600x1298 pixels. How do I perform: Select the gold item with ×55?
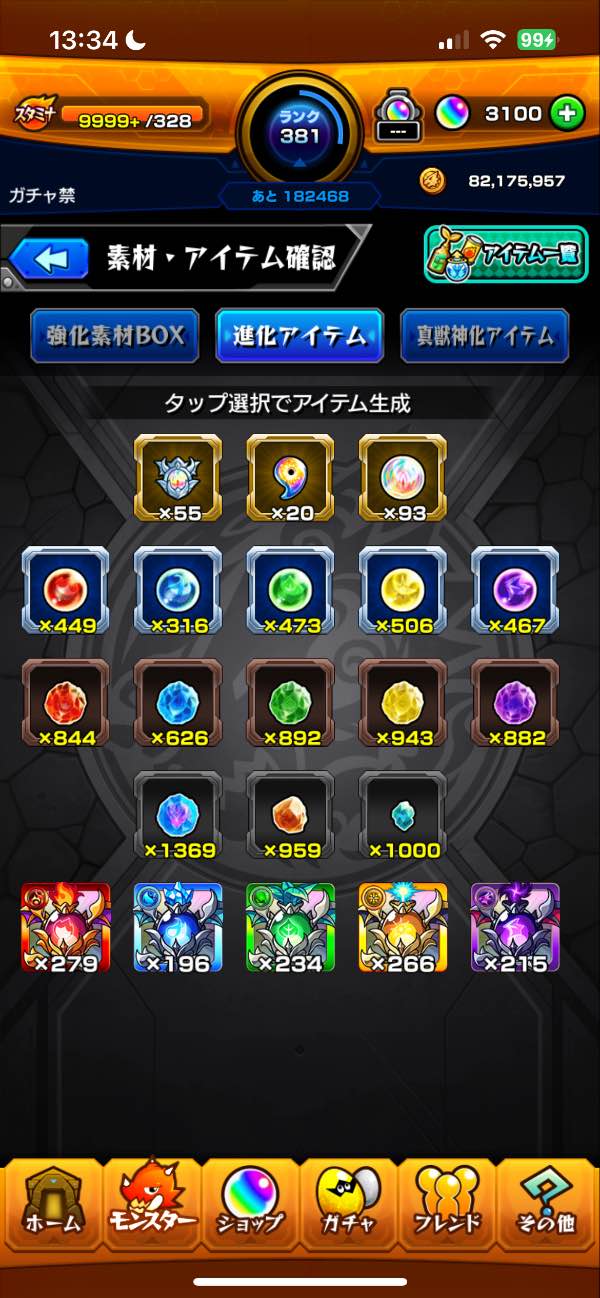click(x=178, y=478)
